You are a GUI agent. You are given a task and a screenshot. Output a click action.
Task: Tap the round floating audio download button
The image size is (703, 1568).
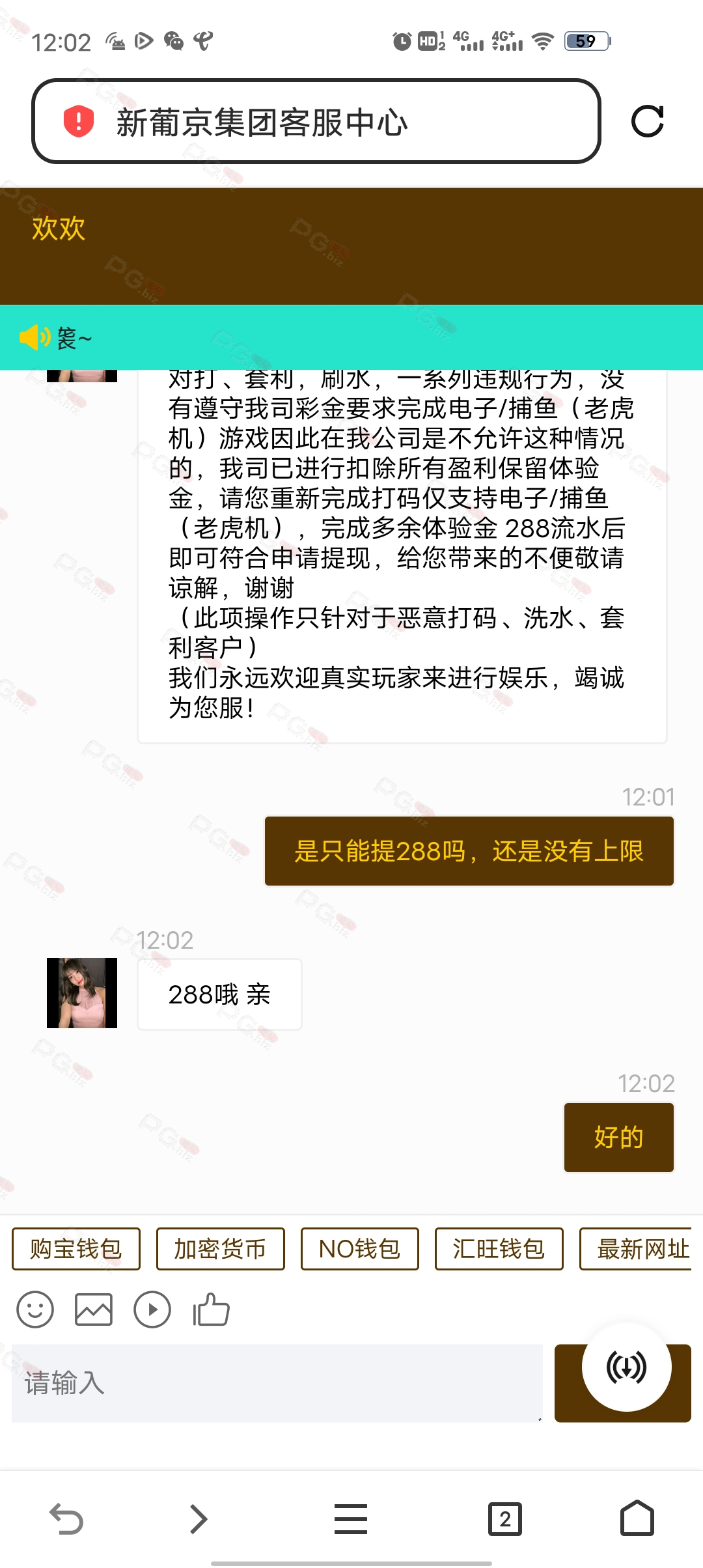626,1367
